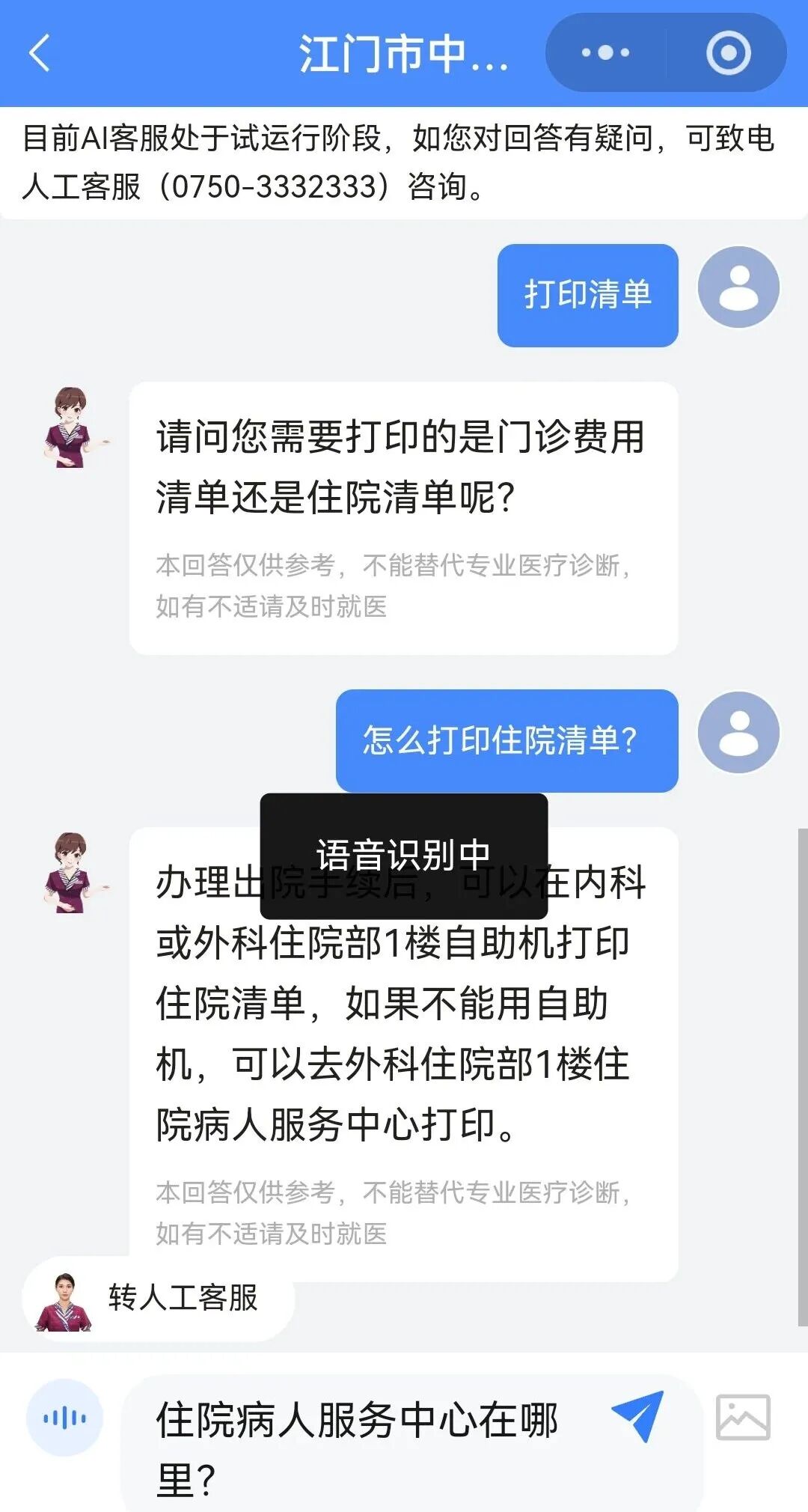Attach an image with the picture icon
Screen dimensions: 808x1512
click(742, 1418)
